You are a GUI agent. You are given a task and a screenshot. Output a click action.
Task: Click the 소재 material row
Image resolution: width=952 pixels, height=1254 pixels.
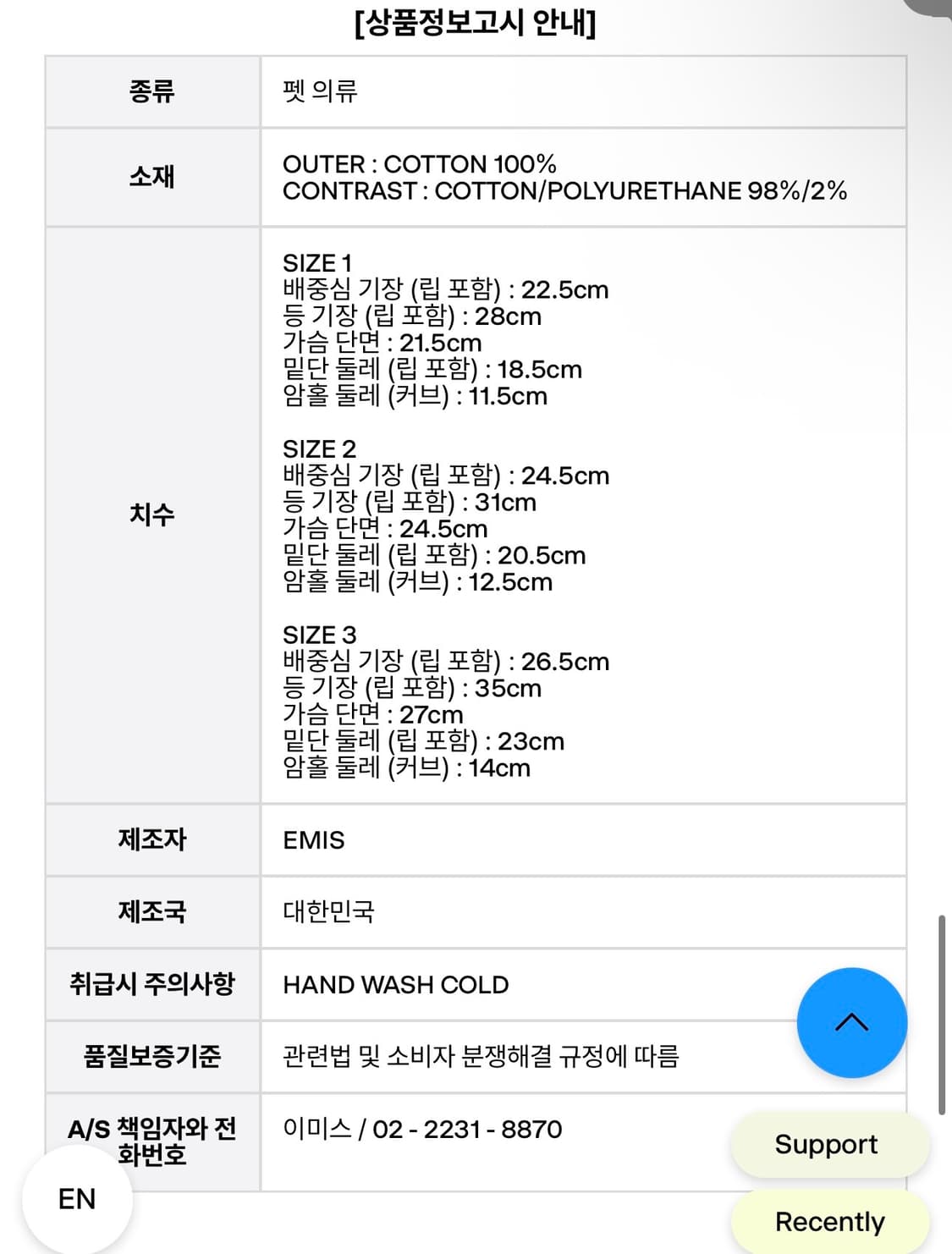pos(150,179)
